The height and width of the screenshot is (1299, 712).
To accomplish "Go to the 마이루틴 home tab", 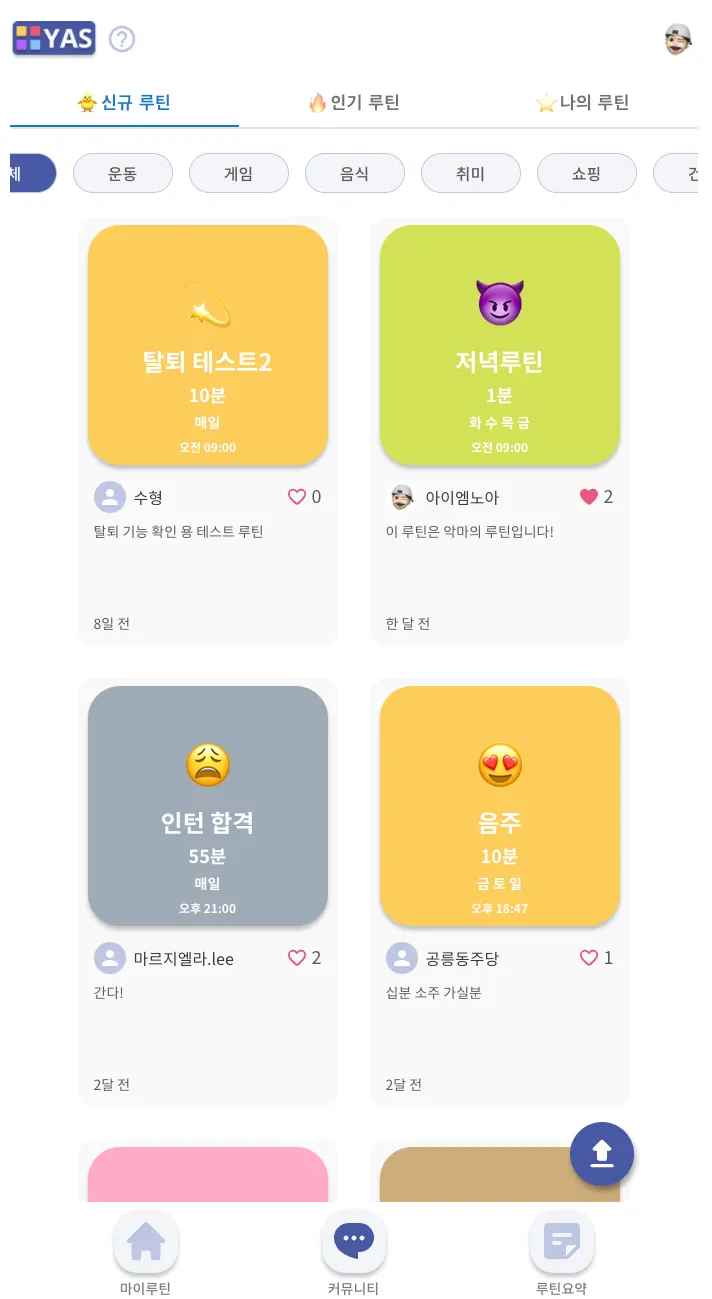I will point(146,1245).
